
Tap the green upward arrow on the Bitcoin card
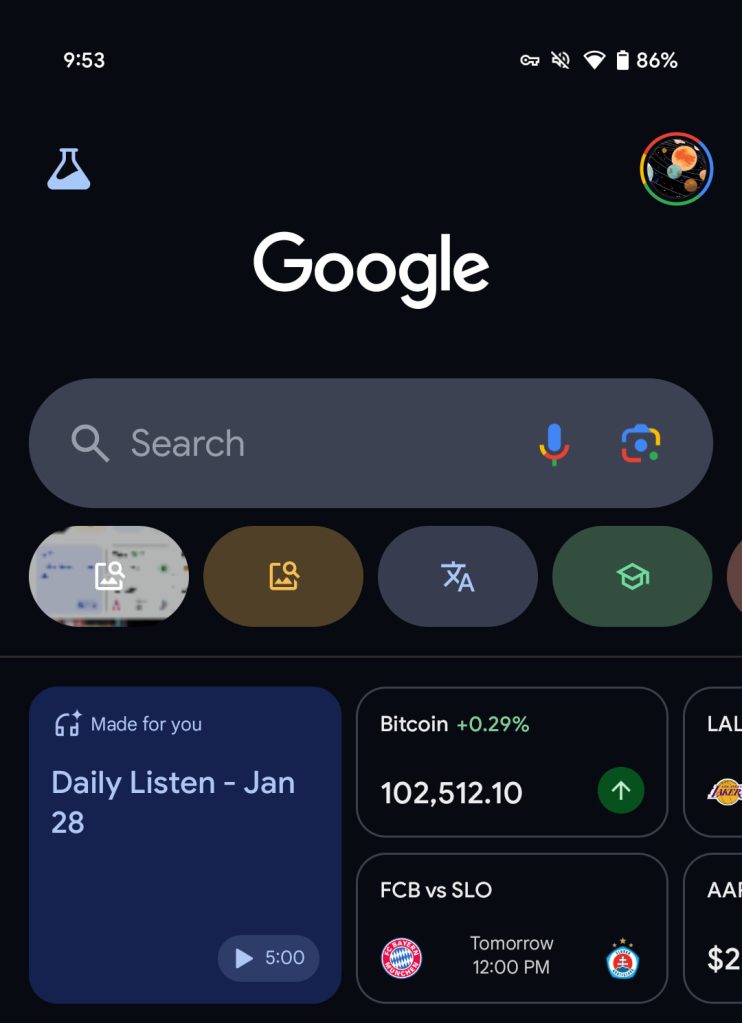pyautogui.click(x=621, y=791)
